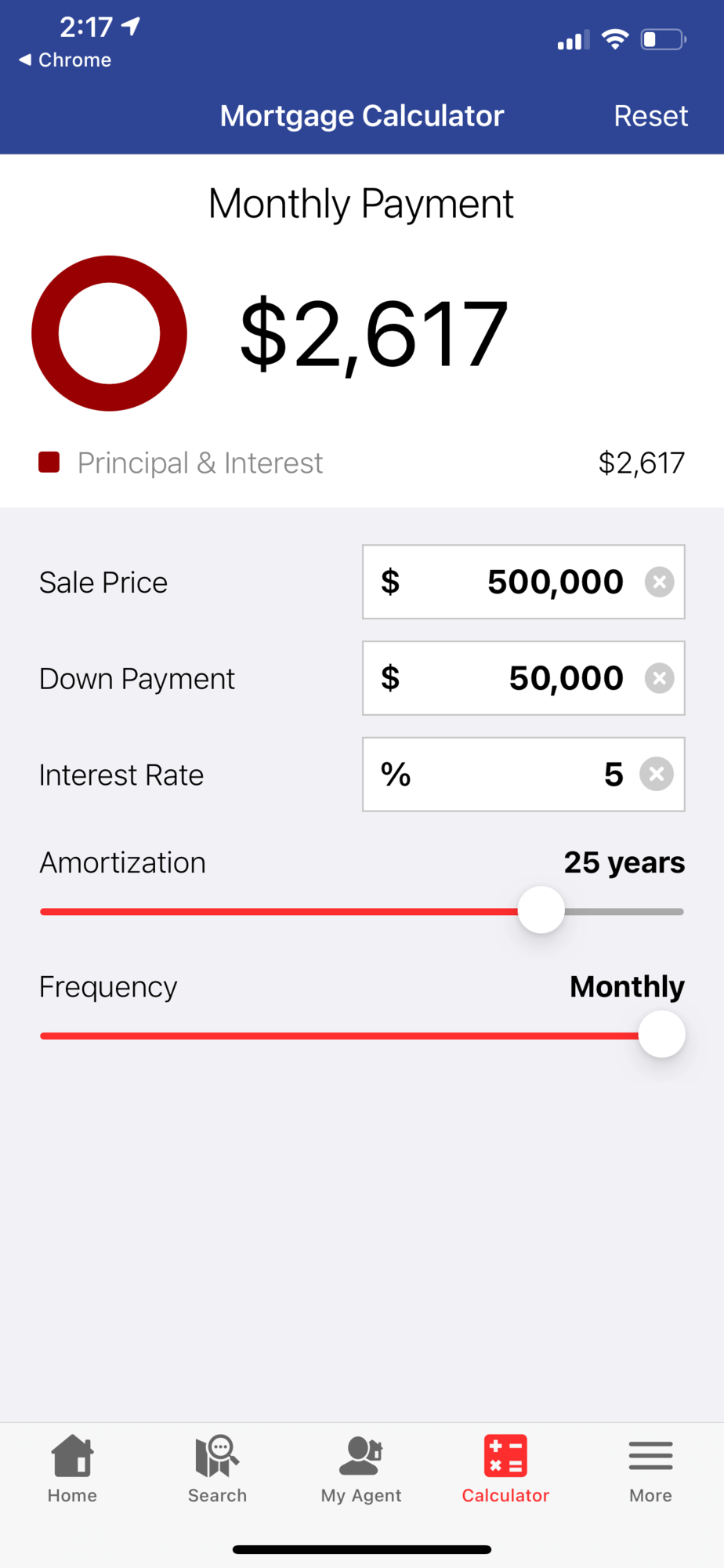Tap the Monthly frequency label
Image resolution: width=724 pixels, height=1568 pixels.
tap(627, 987)
